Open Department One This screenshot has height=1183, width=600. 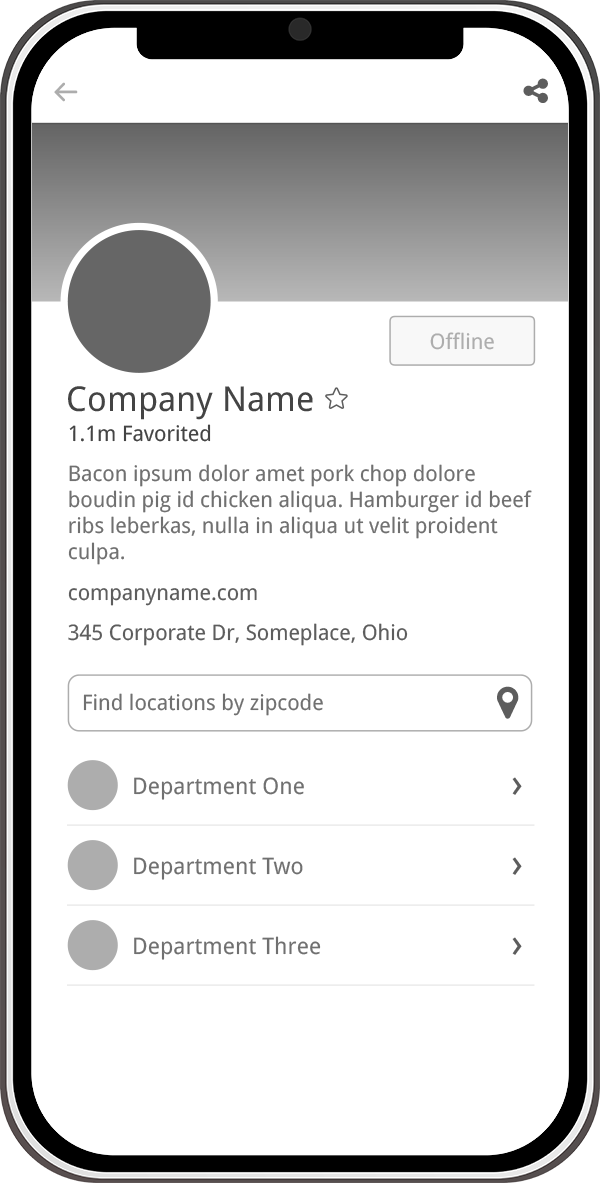pos(300,786)
